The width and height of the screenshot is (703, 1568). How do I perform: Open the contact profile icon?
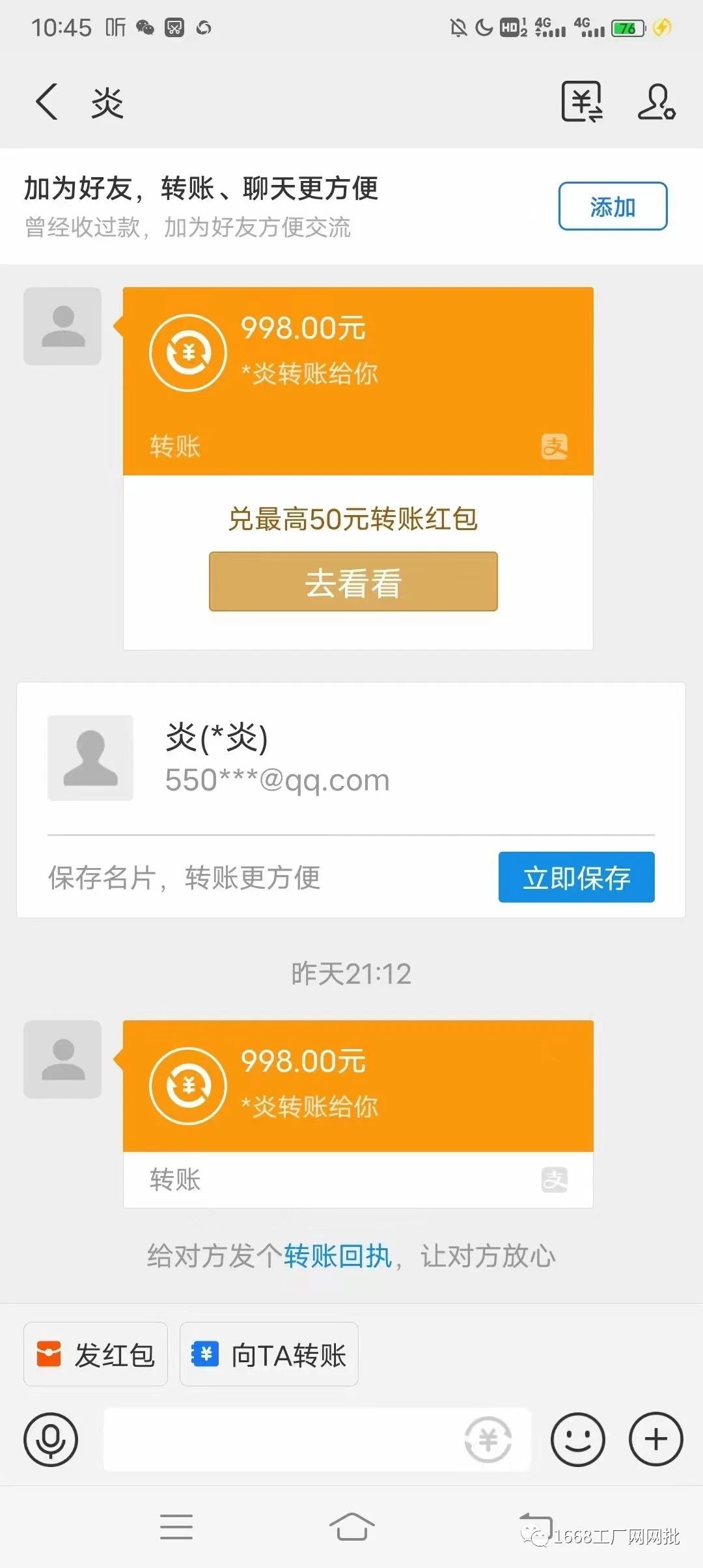[656, 102]
